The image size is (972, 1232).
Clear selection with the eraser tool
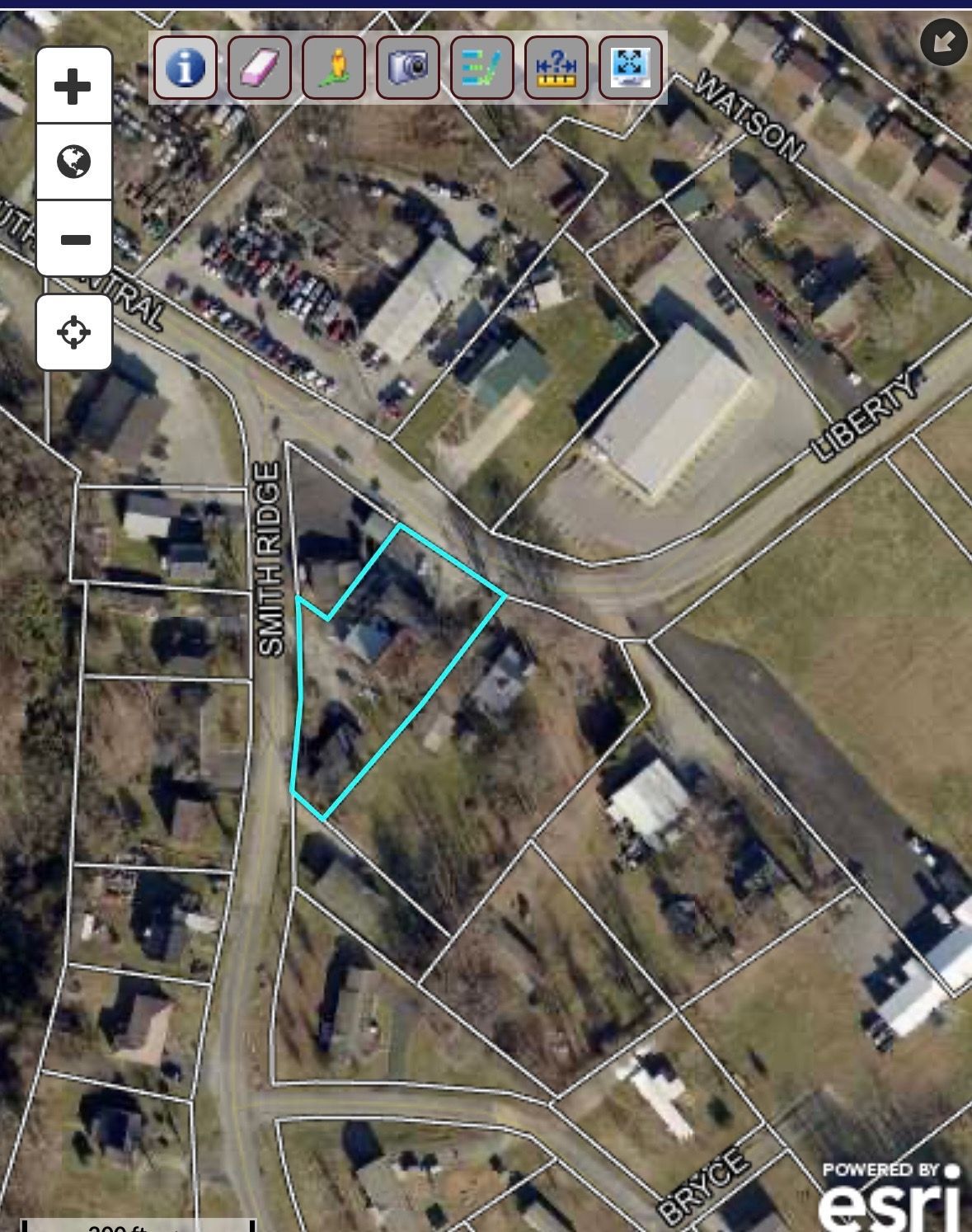(x=260, y=68)
